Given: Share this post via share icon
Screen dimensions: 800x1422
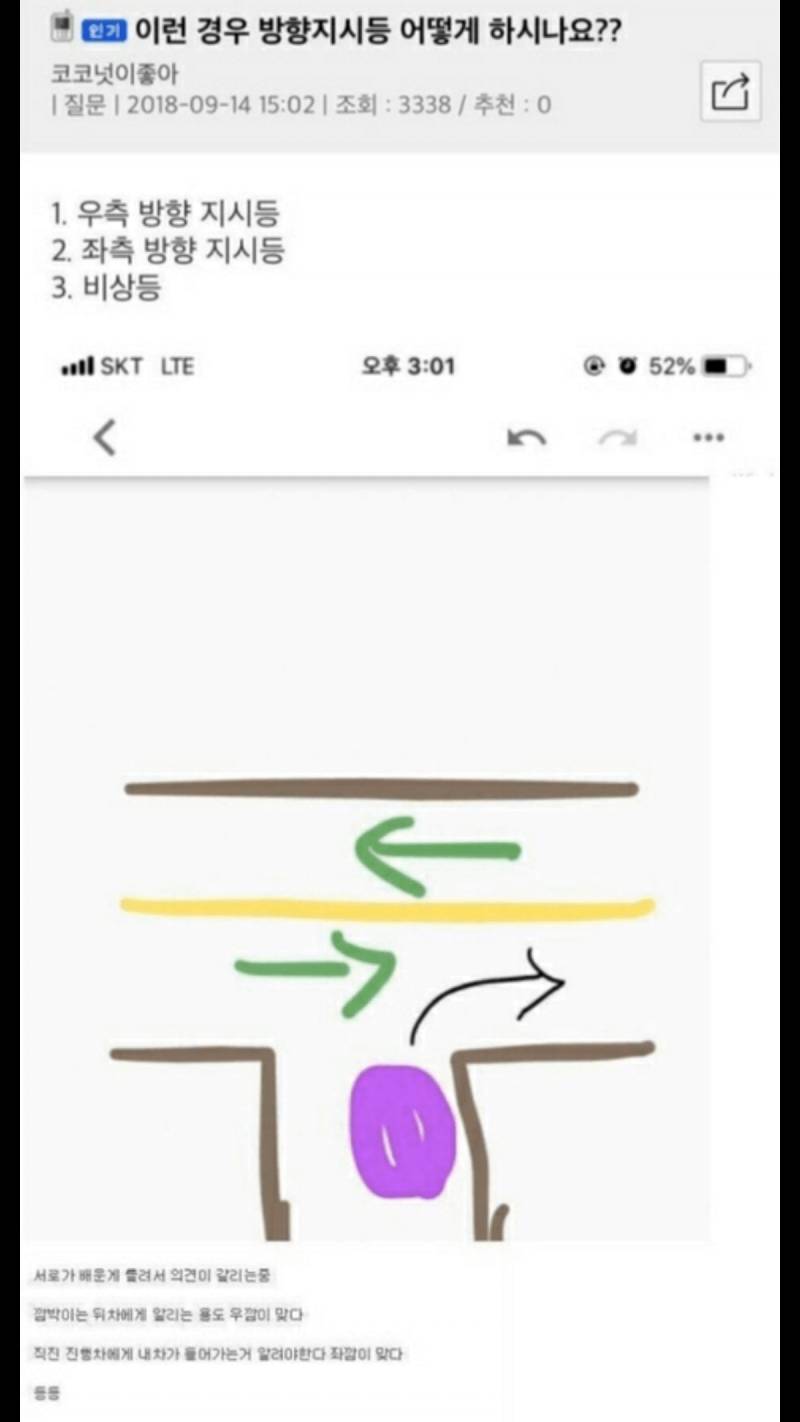Looking at the screenshot, I should 730,92.
